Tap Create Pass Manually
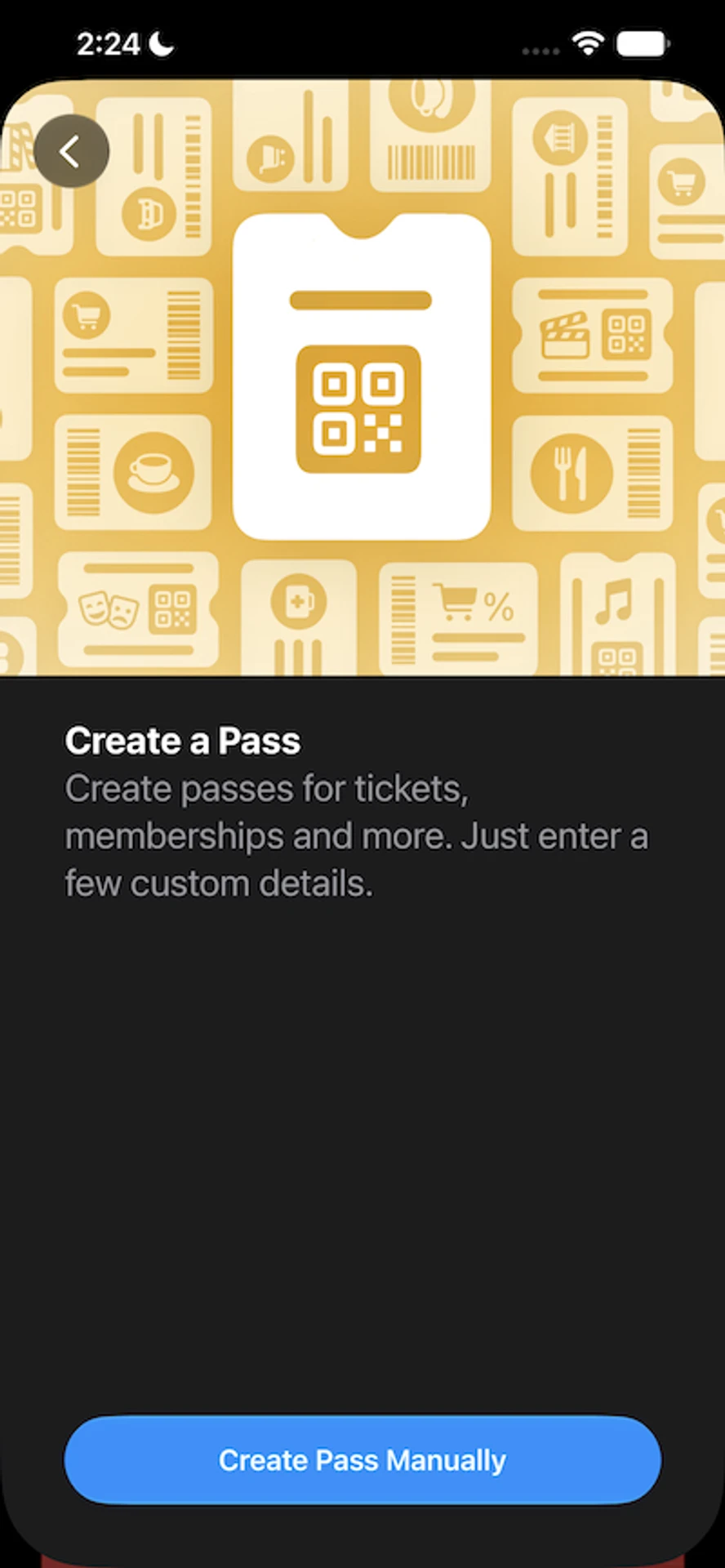The width and height of the screenshot is (725, 1568). pyautogui.click(x=362, y=1459)
